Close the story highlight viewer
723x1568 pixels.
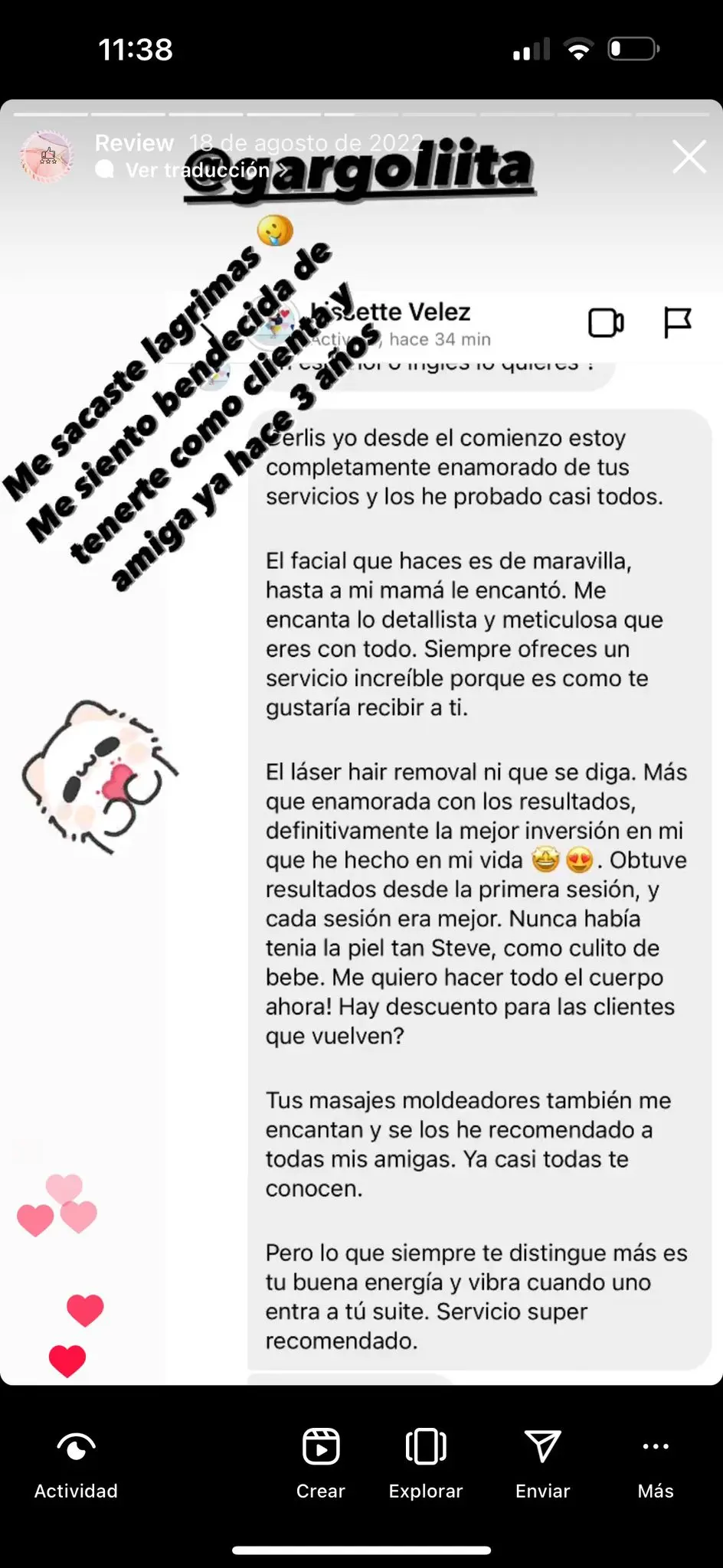tap(689, 157)
